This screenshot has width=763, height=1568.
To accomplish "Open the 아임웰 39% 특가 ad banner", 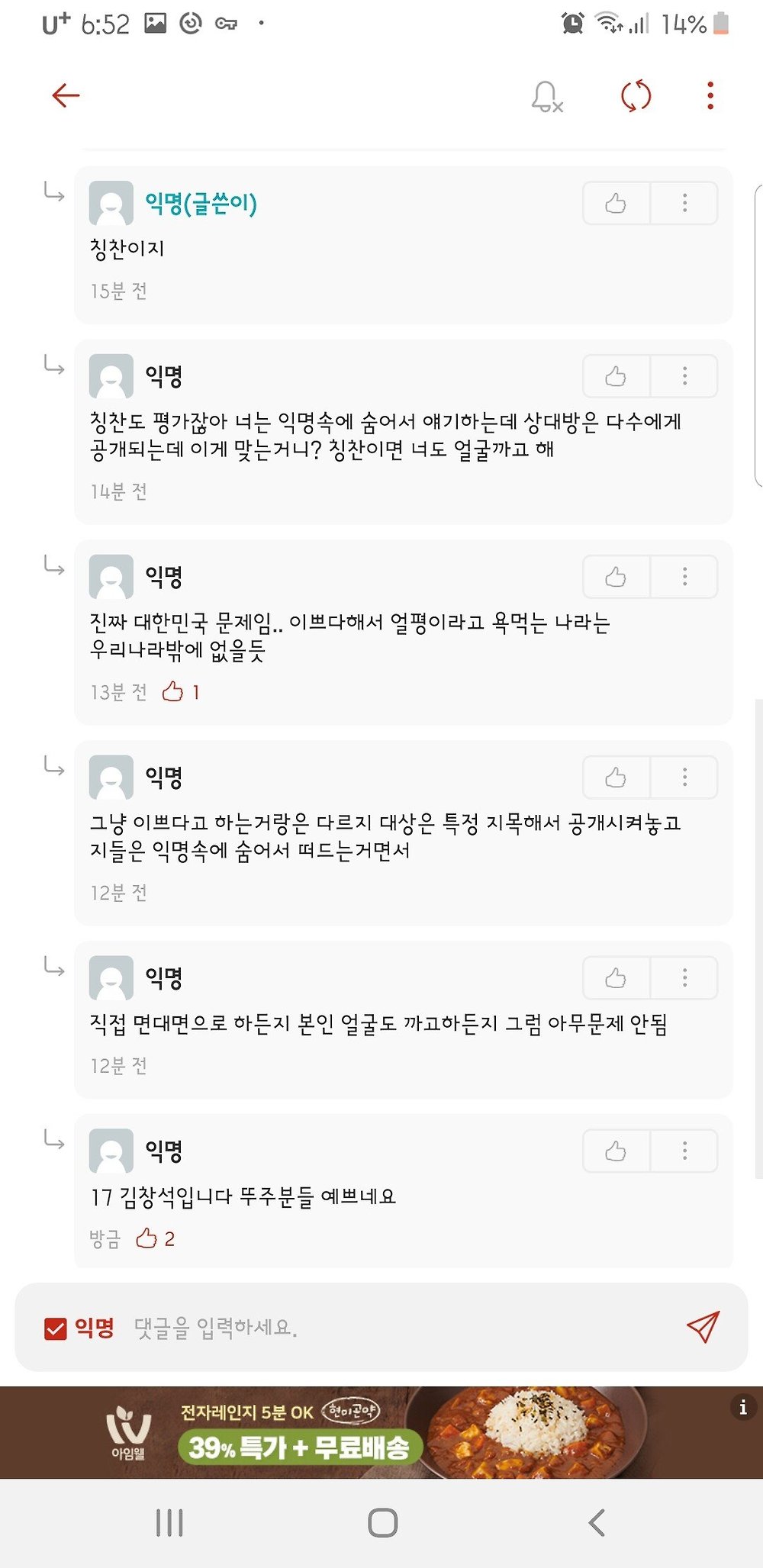I will [381, 1432].
